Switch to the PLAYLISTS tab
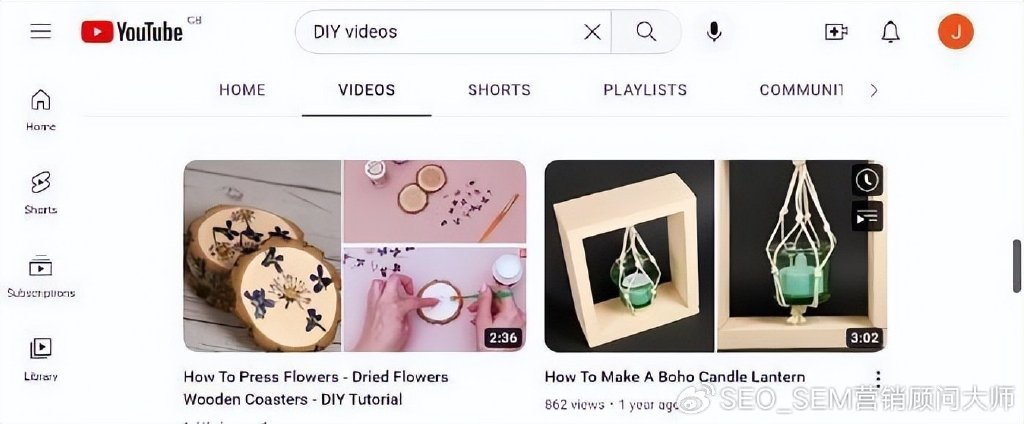The width and height of the screenshot is (1024, 424). 645,90
